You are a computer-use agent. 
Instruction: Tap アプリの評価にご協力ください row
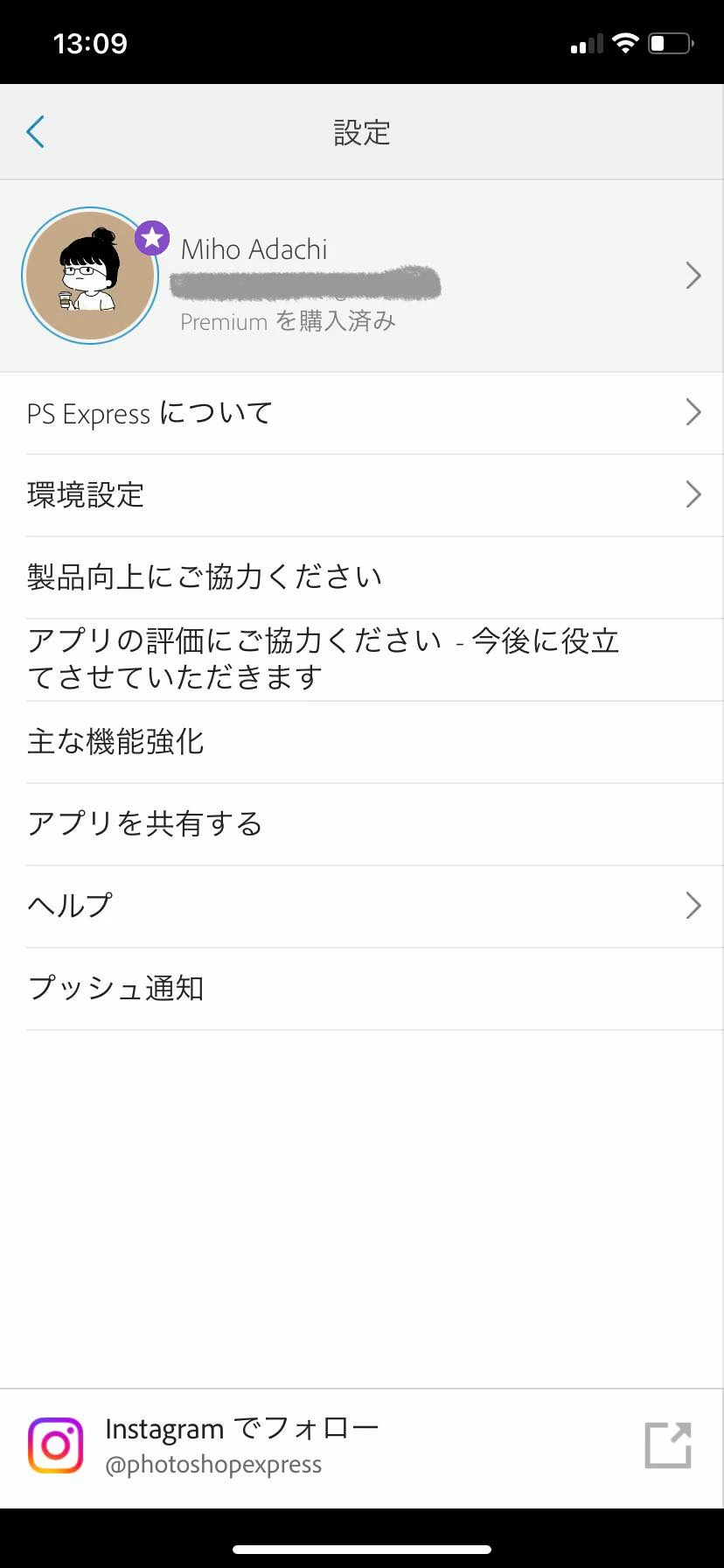(x=362, y=659)
